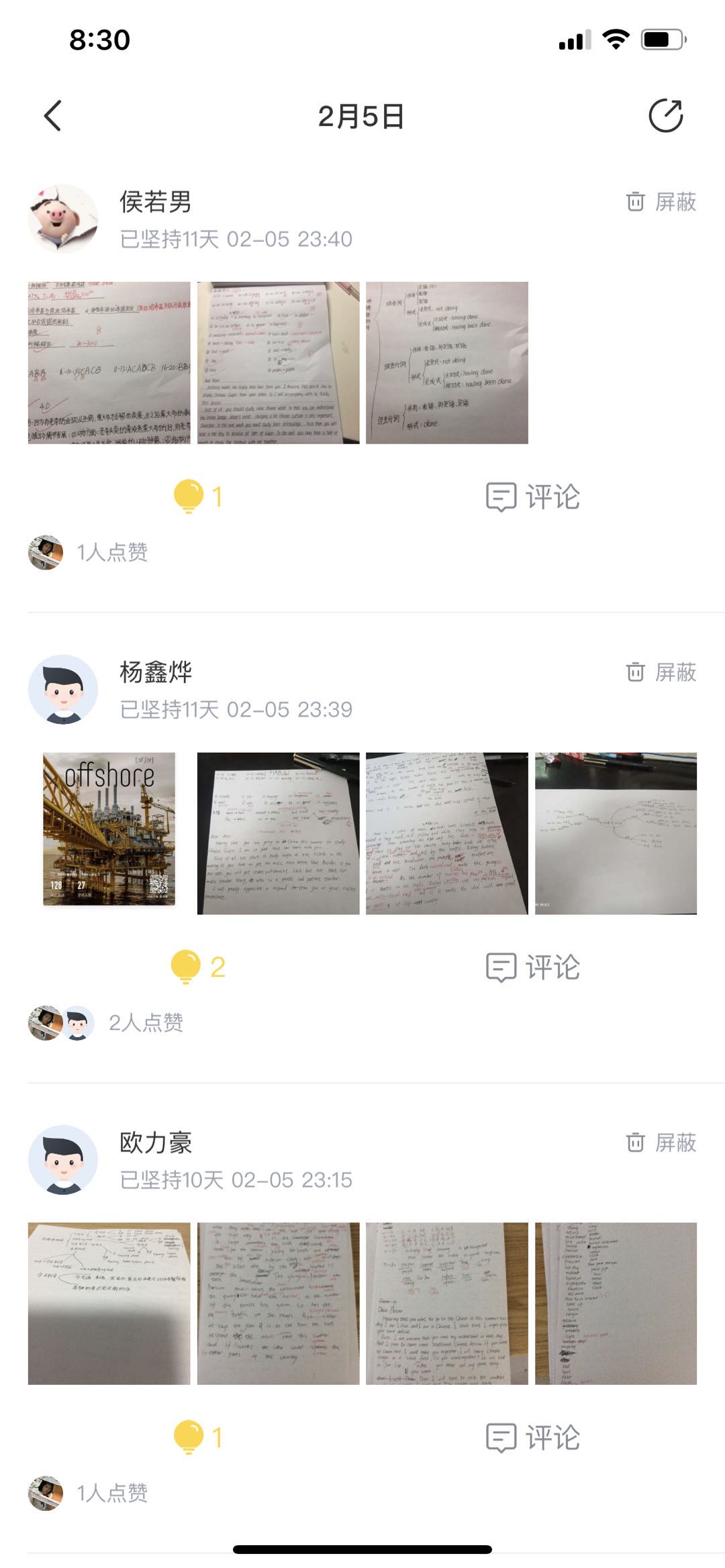View 欧力豪's second handwritten photo
This screenshot has width=725, height=1568.
[278, 1303]
